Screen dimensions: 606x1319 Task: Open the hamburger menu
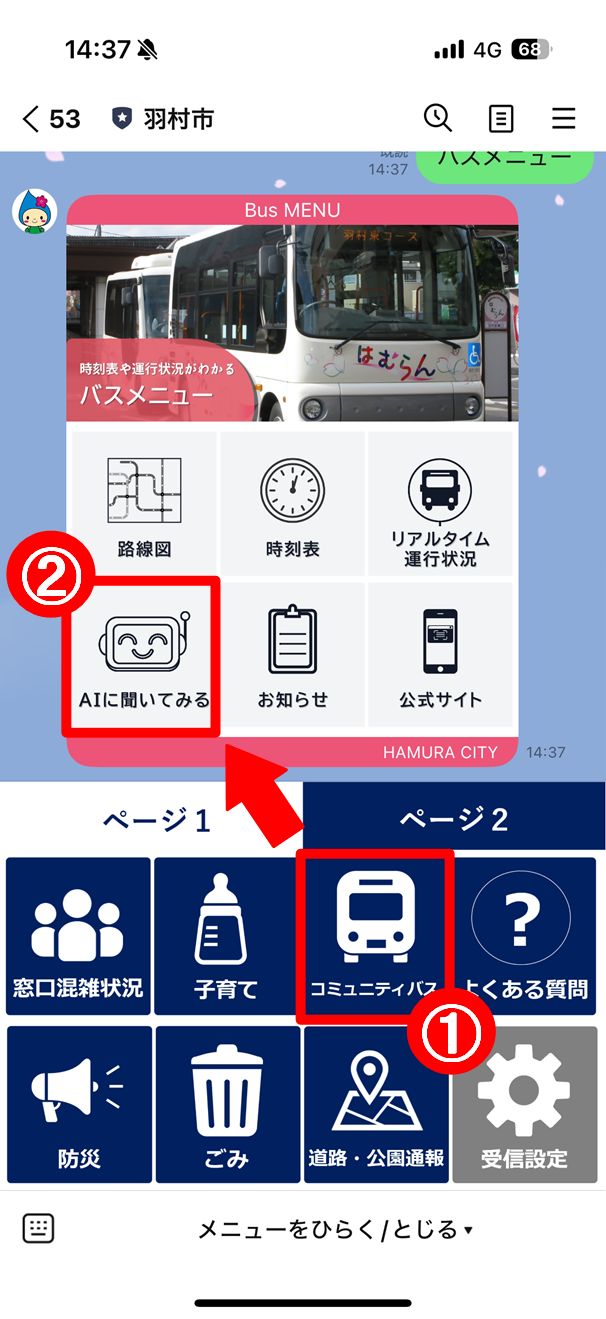(564, 119)
